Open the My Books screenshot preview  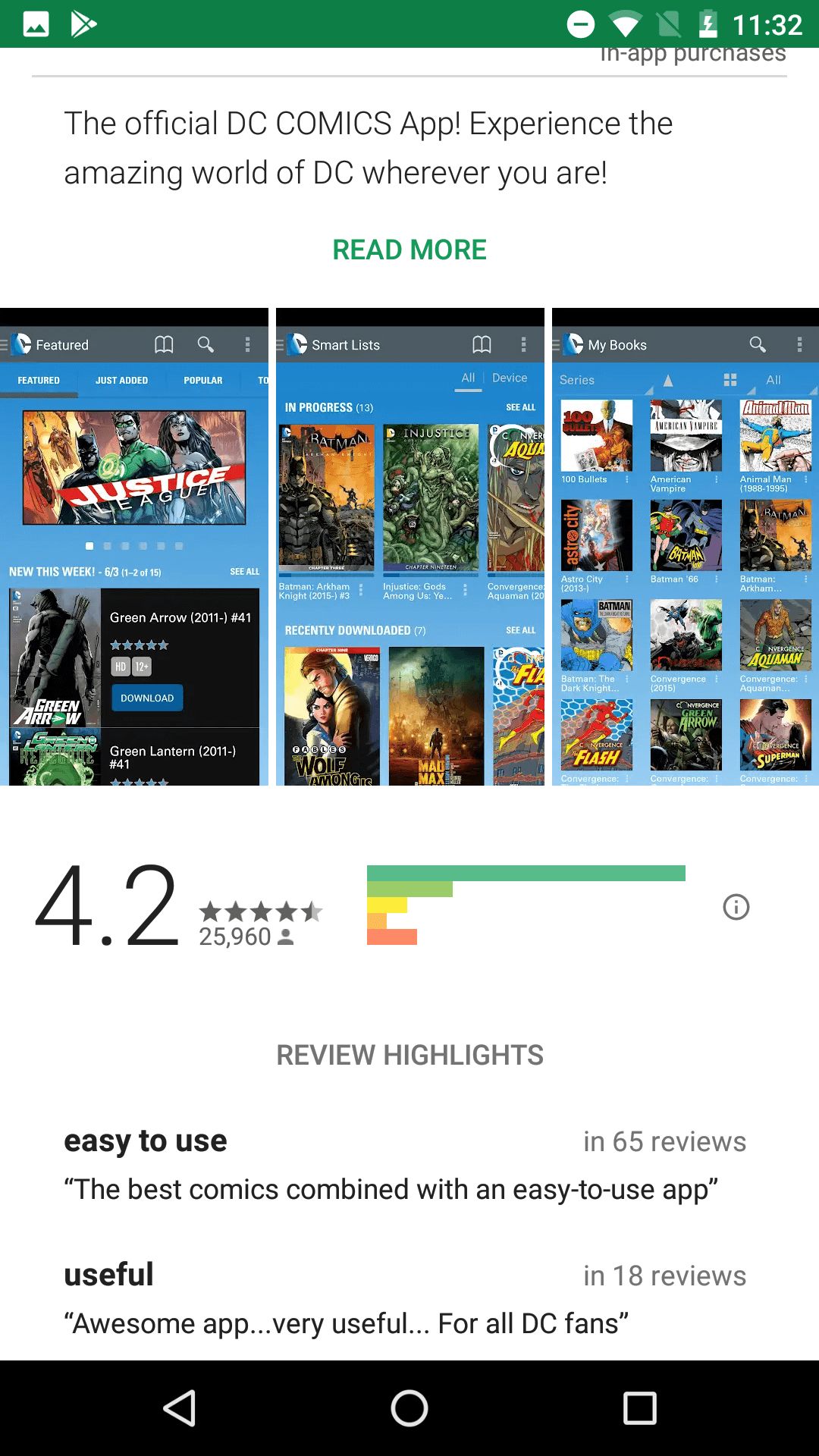[686, 546]
